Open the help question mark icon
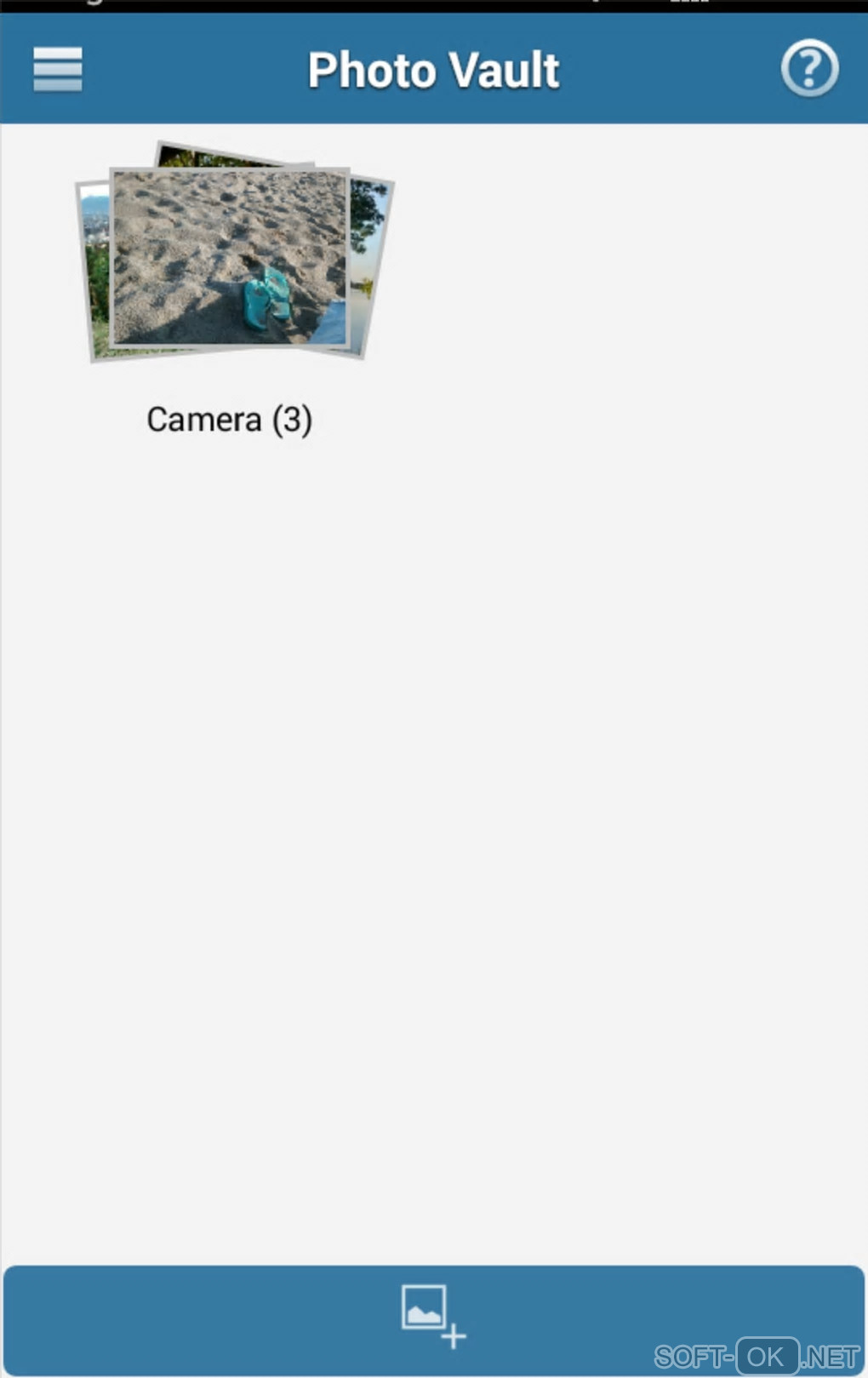The height and width of the screenshot is (1378, 868). [x=809, y=68]
